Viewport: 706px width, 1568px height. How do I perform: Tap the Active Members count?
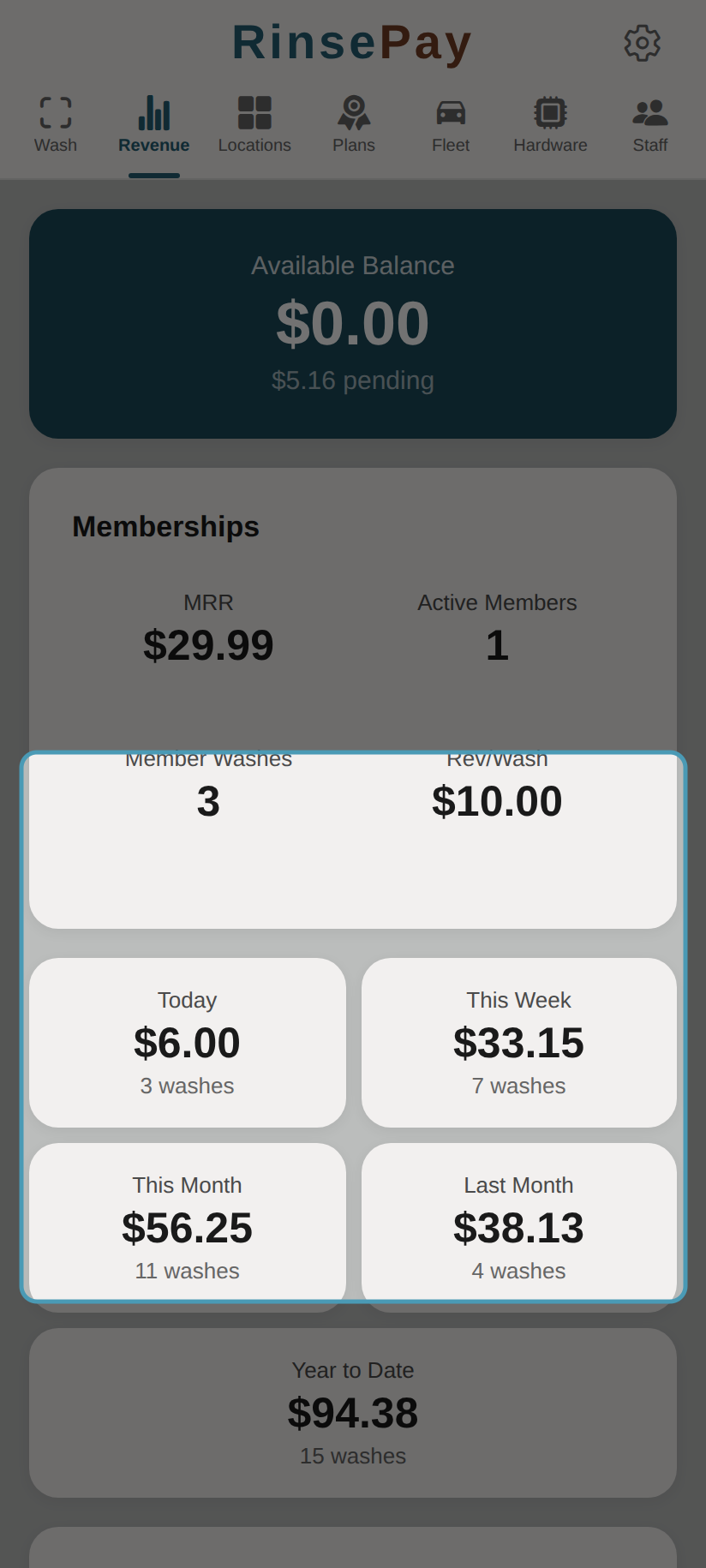[x=497, y=645]
